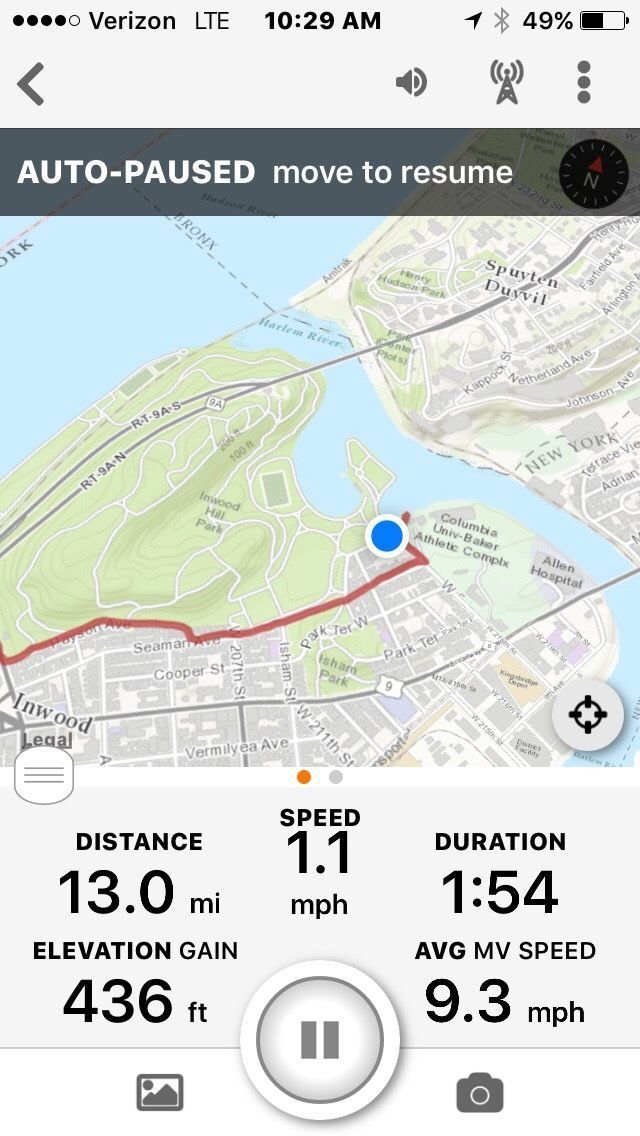Go back using the top arrow
Image resolution: width=640 pixels, height=1136 pixels.
click(x=32, y=83)
